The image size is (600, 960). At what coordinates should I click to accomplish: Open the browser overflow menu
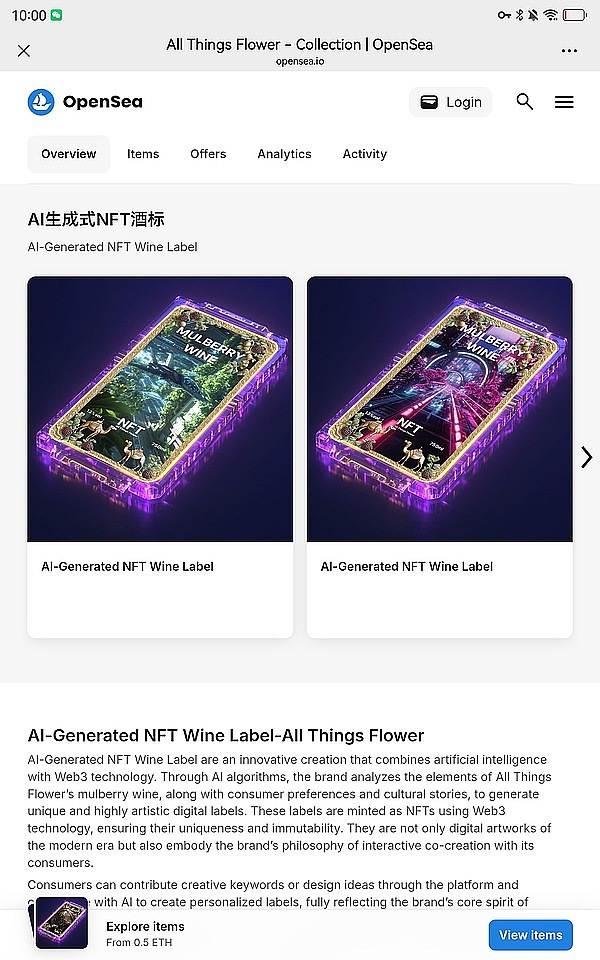(x=569, y=51)
